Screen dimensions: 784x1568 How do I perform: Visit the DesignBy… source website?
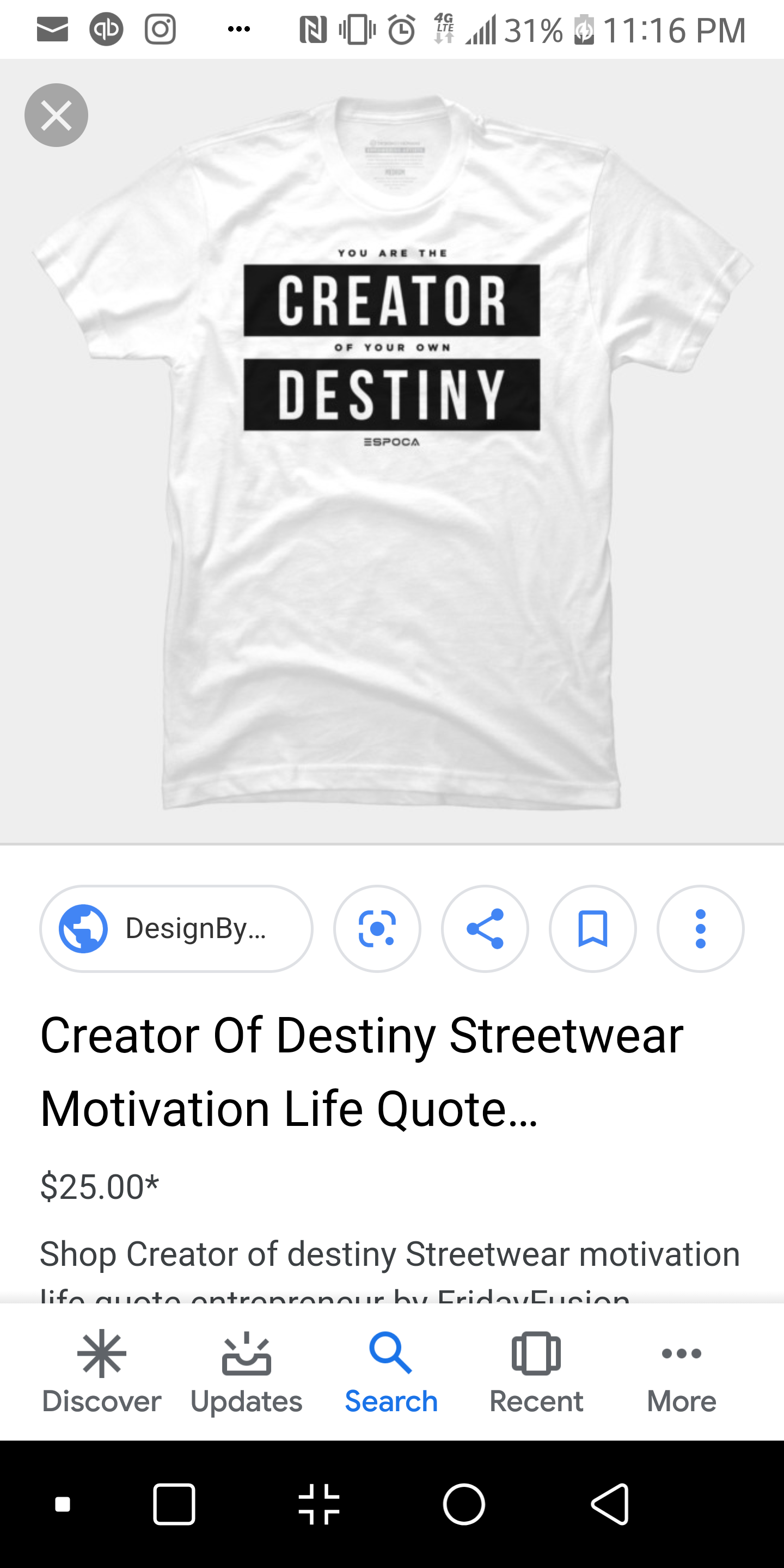176,928
